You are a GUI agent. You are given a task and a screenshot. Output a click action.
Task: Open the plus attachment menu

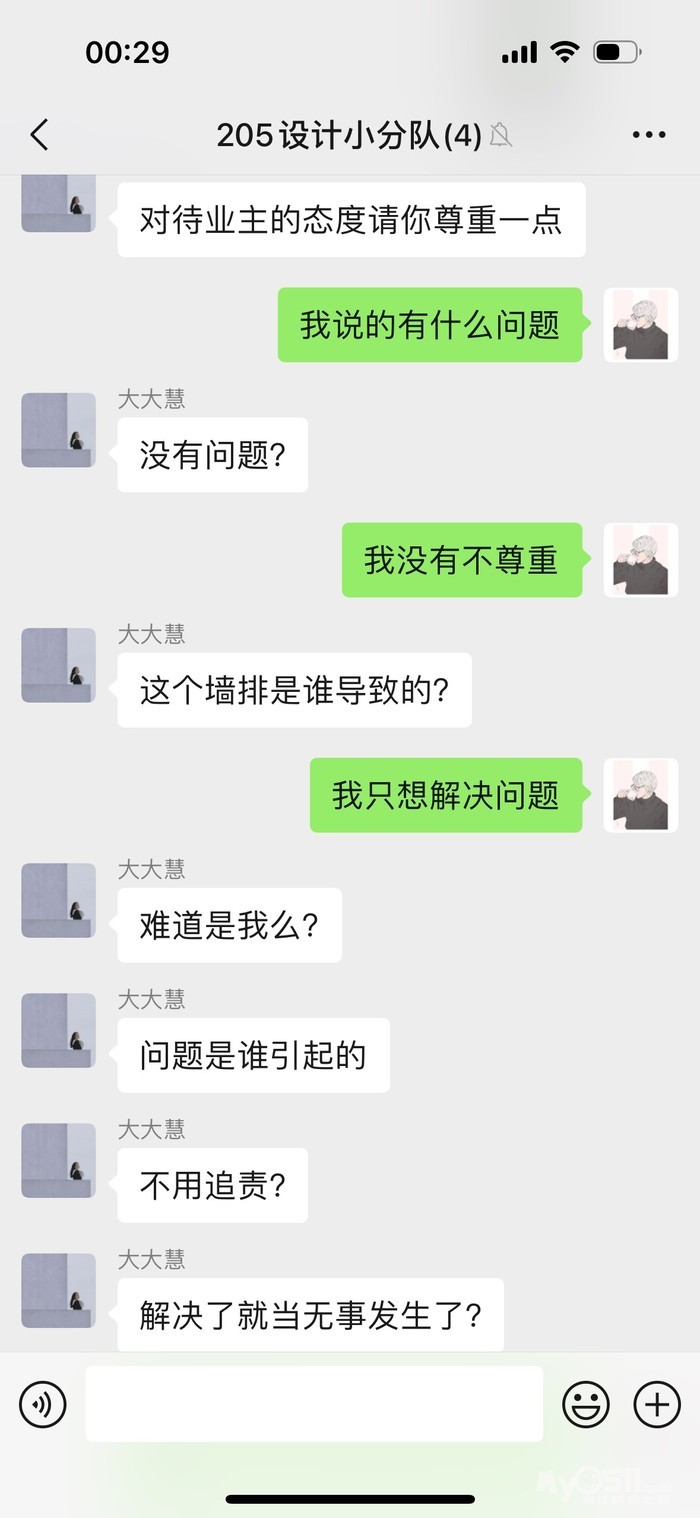coord(657,1404)
